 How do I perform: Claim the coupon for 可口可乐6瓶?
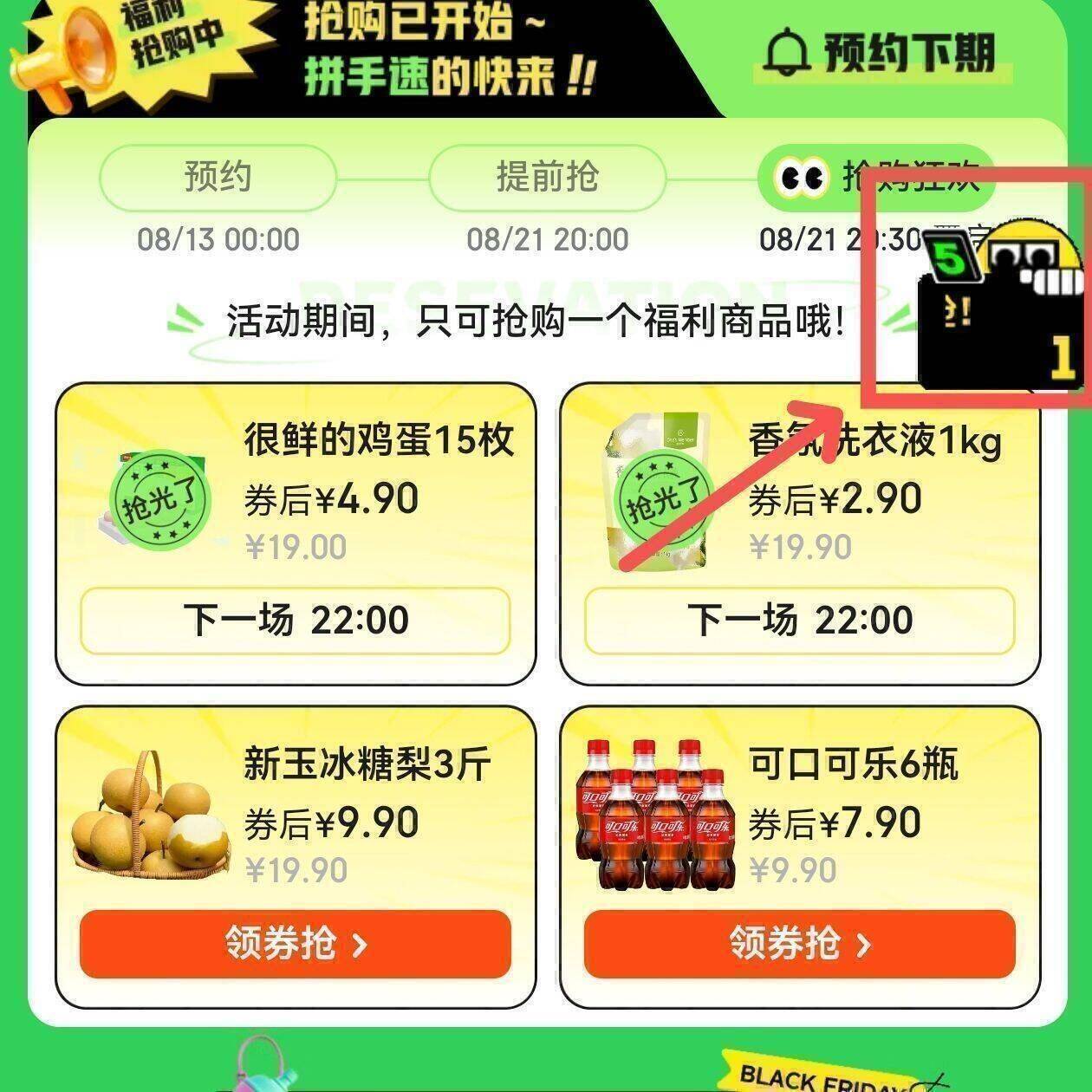click(799, 943)
